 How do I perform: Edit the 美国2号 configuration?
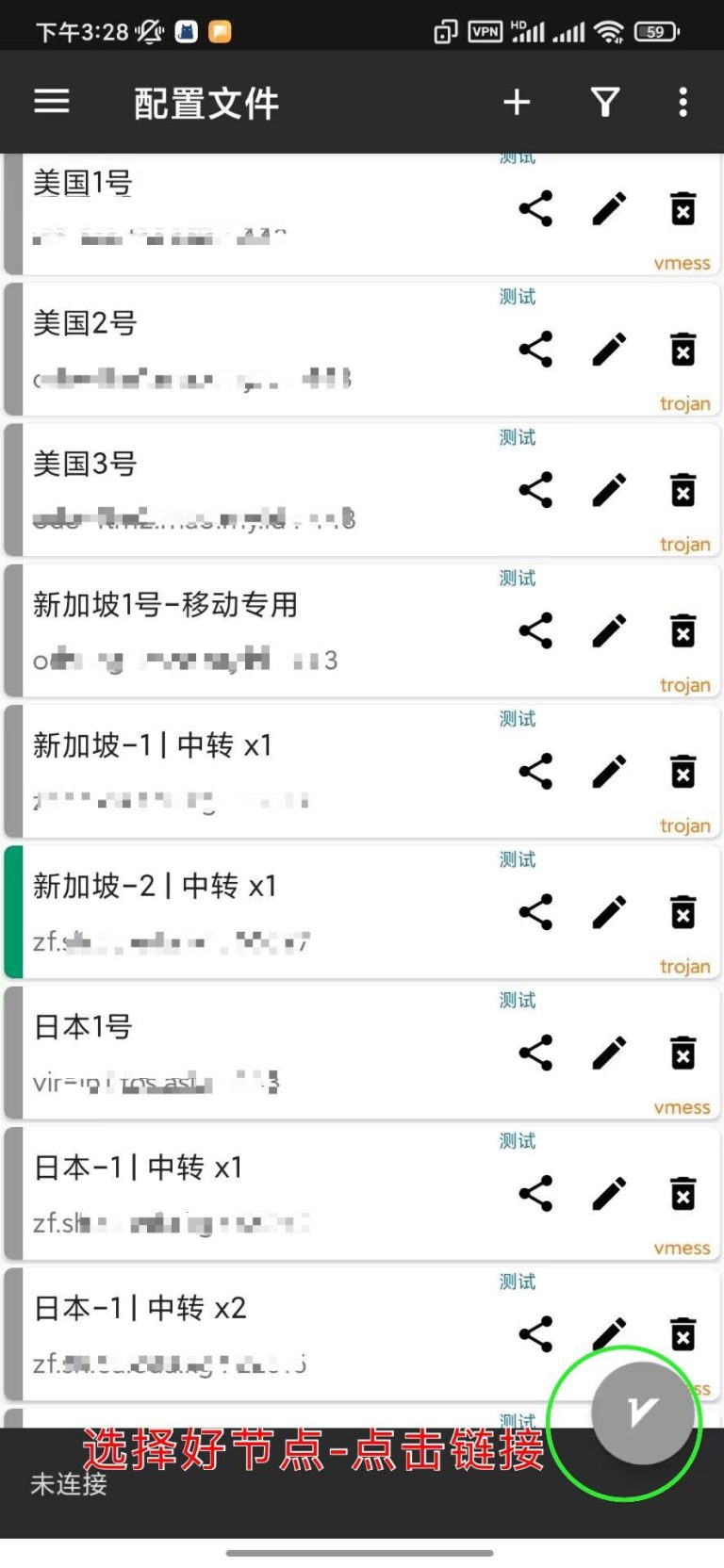coord(608,348)
